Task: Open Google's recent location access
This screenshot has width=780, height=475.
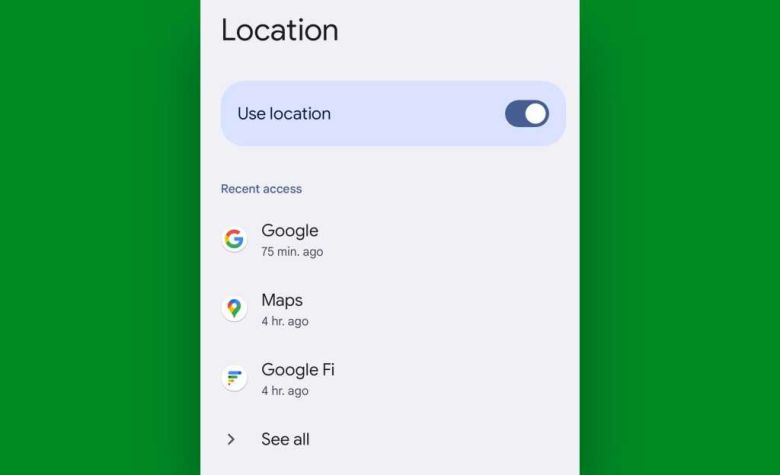Action: click(290, 240)
